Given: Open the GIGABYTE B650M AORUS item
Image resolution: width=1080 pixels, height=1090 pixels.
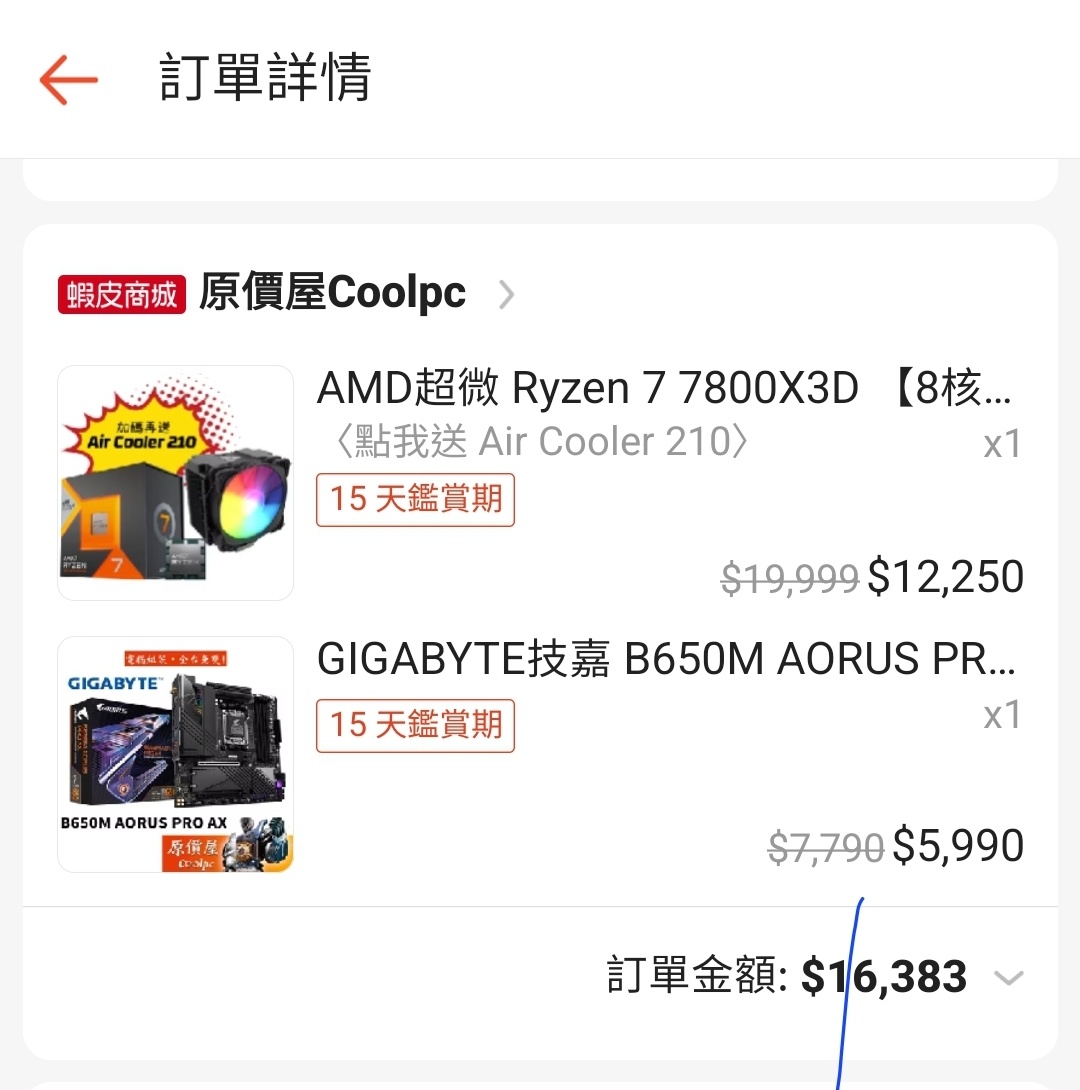Looking at the screenshot, I should pyautogui.click(x=664, y=660).
